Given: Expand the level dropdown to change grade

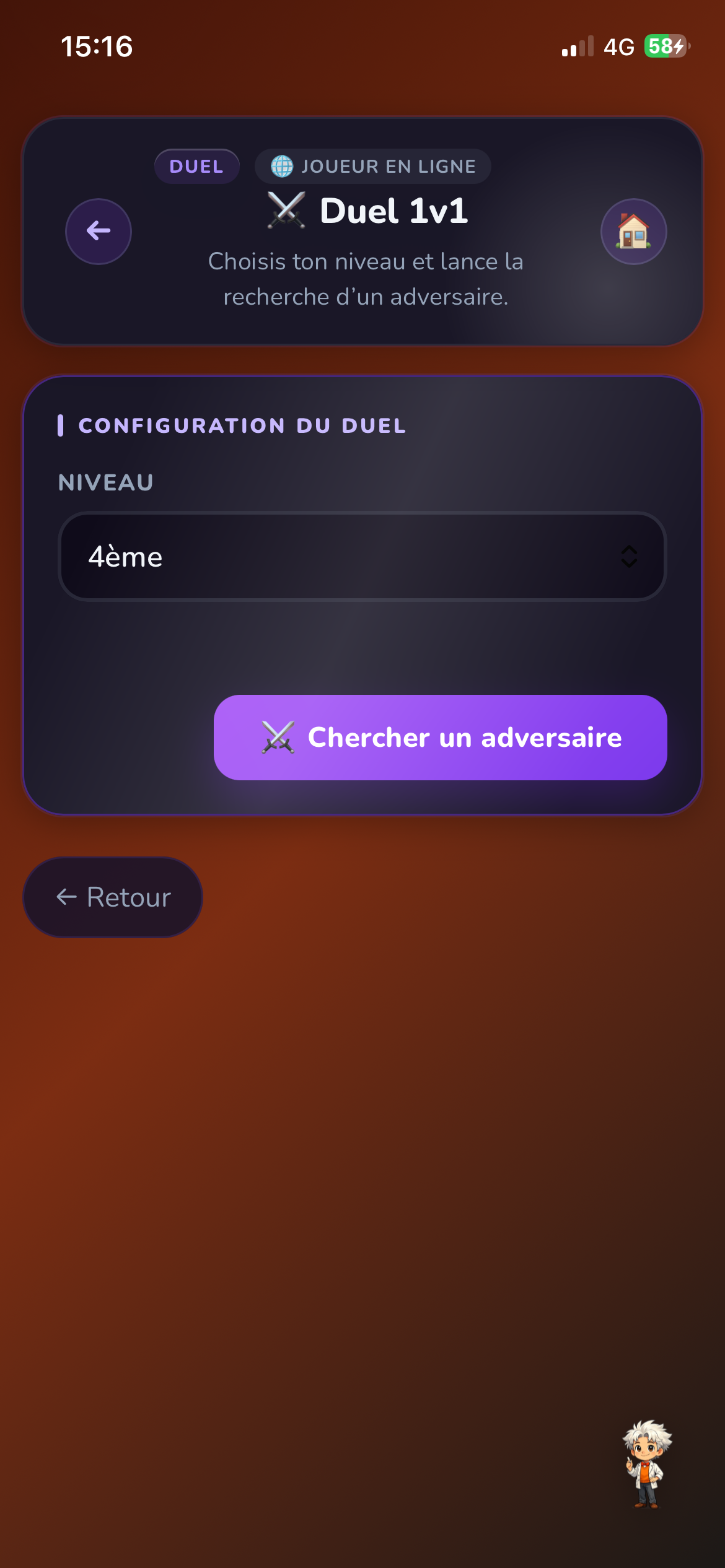Looking at the screenshot, I should 362,556.
